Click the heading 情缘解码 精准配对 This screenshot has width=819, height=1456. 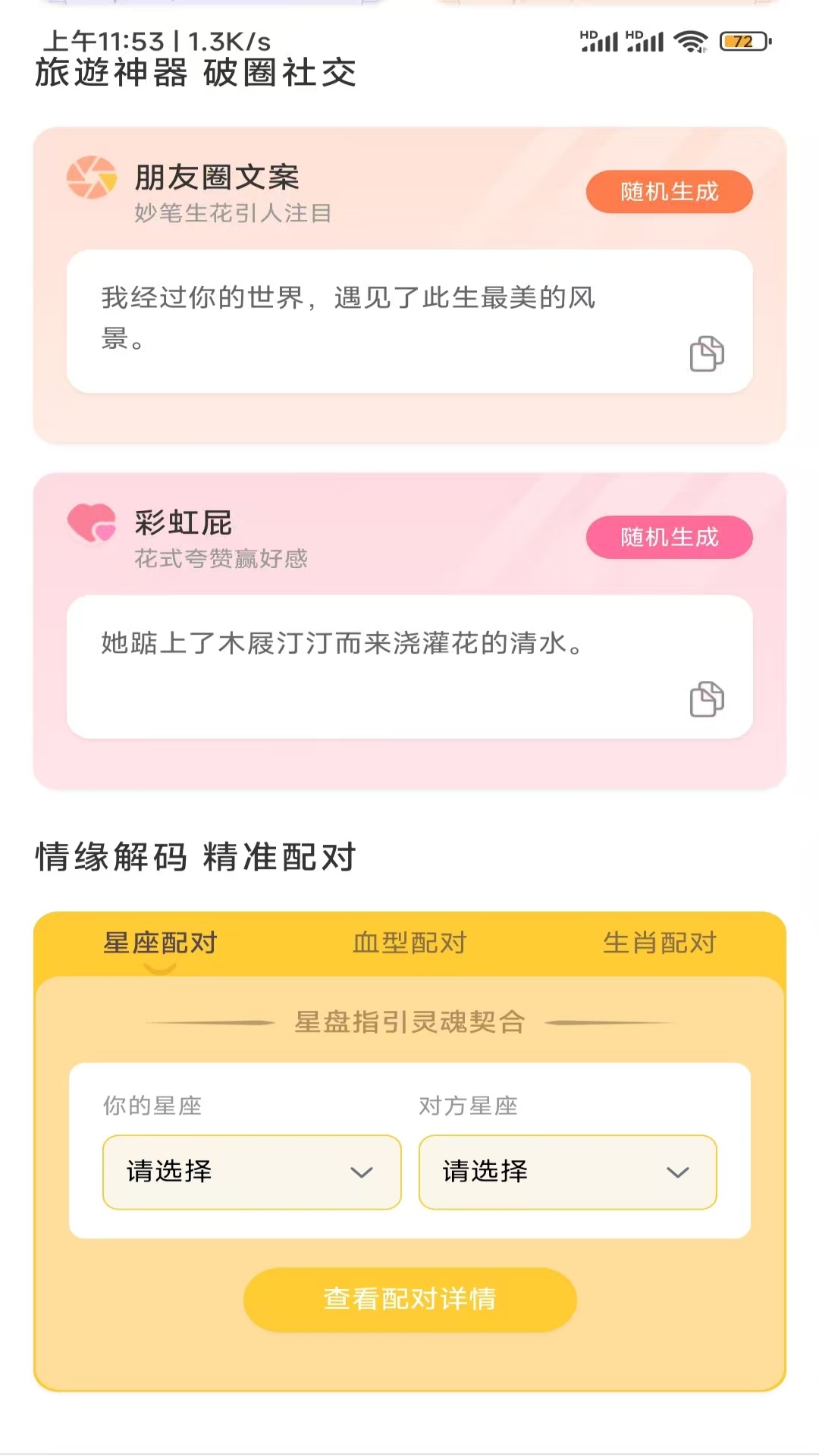(x=193, y=855)
